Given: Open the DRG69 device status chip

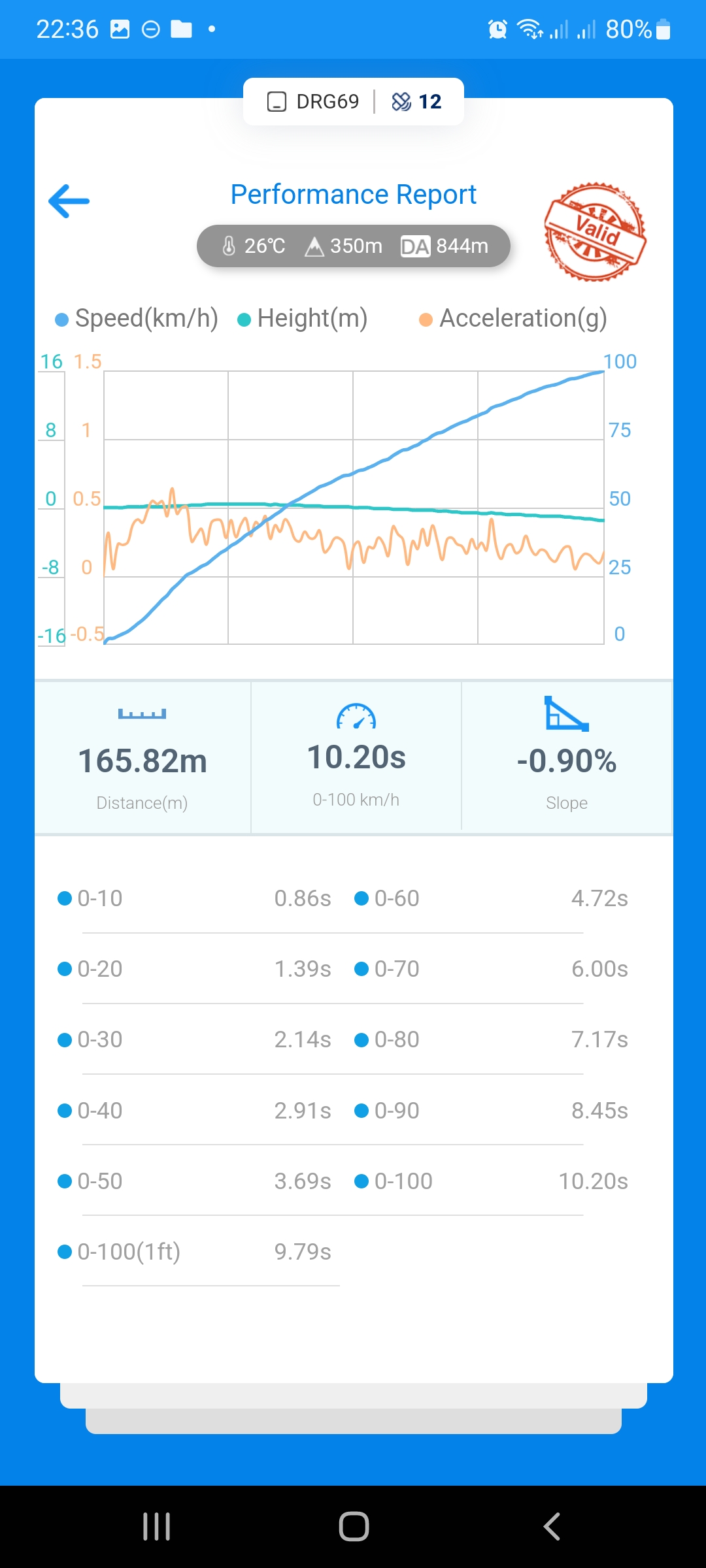Looking at the screenshot, I should pyautogui.click(x=314, y=102).
